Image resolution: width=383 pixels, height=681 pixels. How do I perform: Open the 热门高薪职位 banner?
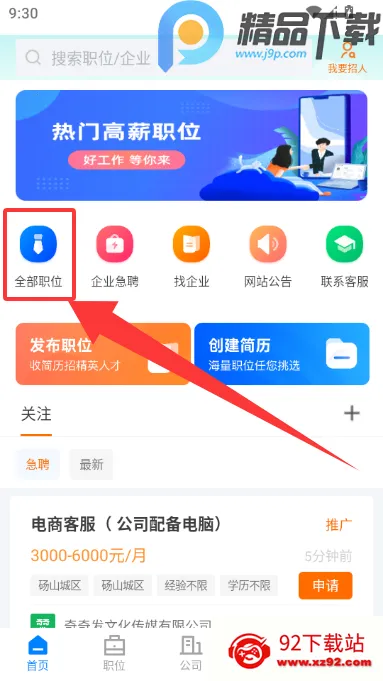tap(192, 145)
